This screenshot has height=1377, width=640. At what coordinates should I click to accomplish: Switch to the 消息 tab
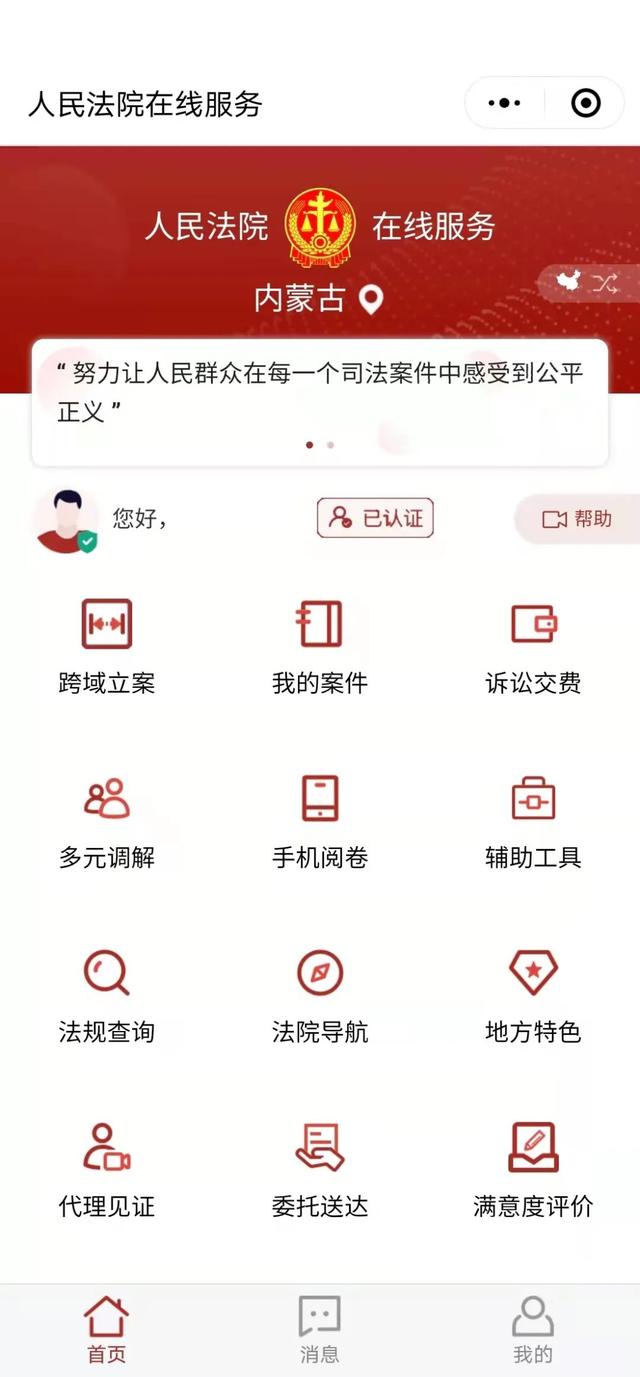click(x=320, y=1330)
